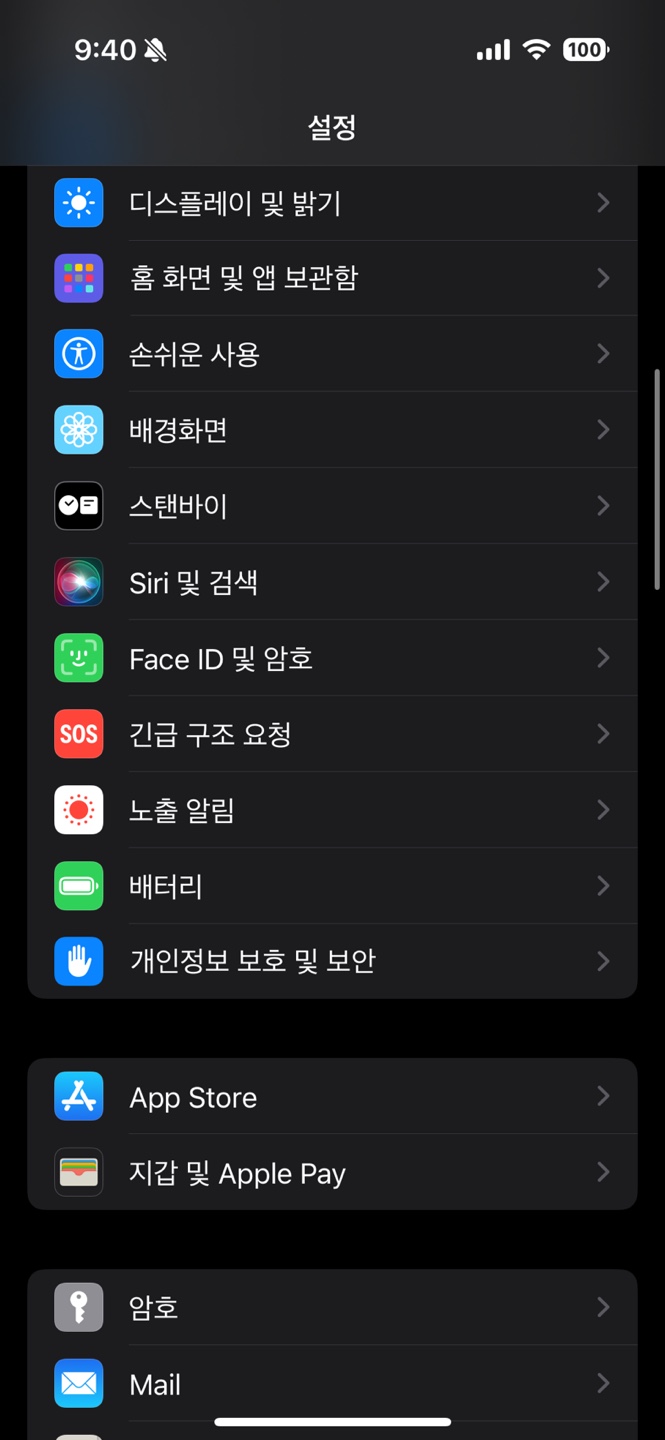Open Mail settings

332,1384
